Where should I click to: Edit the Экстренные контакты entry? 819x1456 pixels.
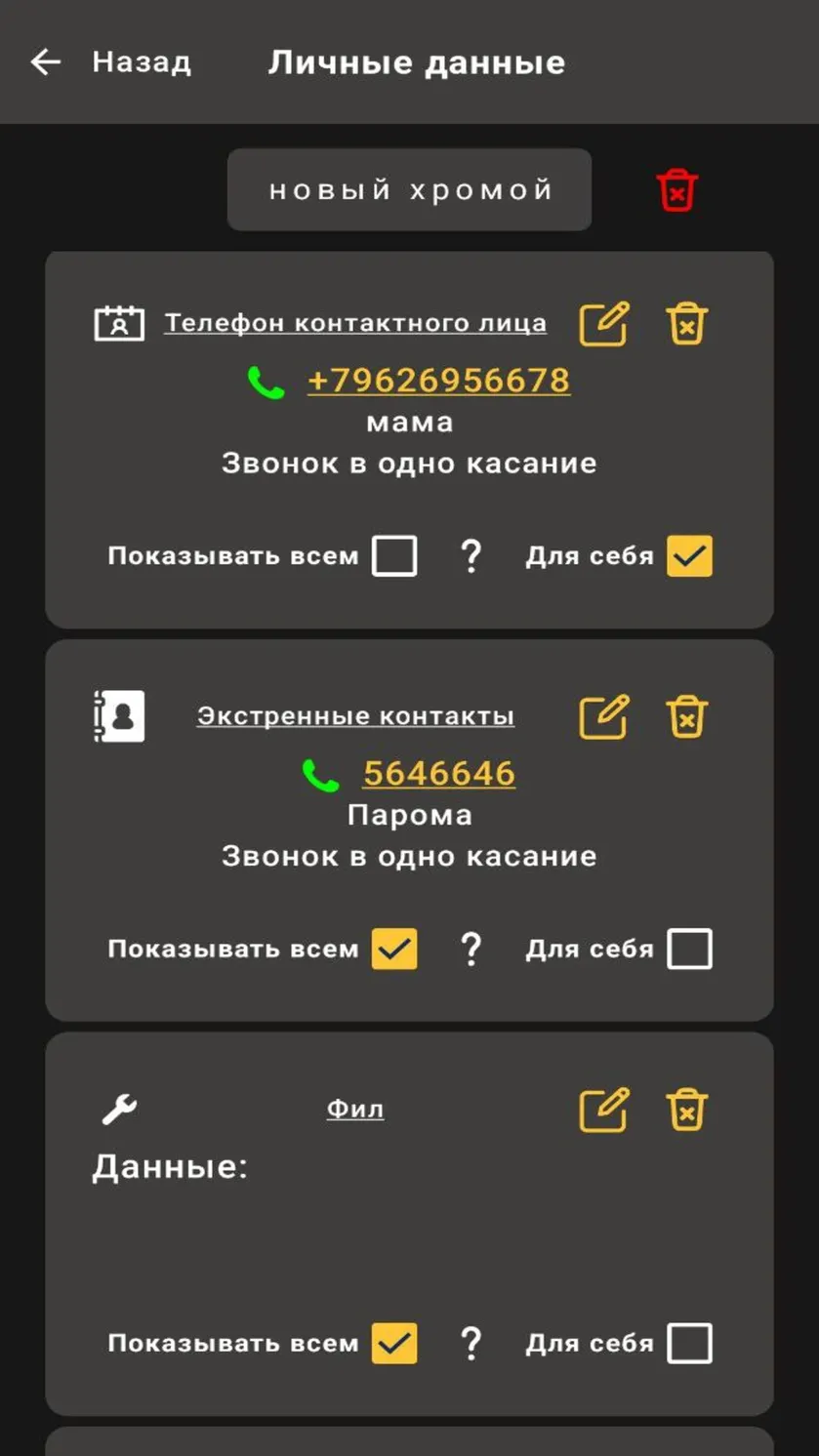pos(604,716)
